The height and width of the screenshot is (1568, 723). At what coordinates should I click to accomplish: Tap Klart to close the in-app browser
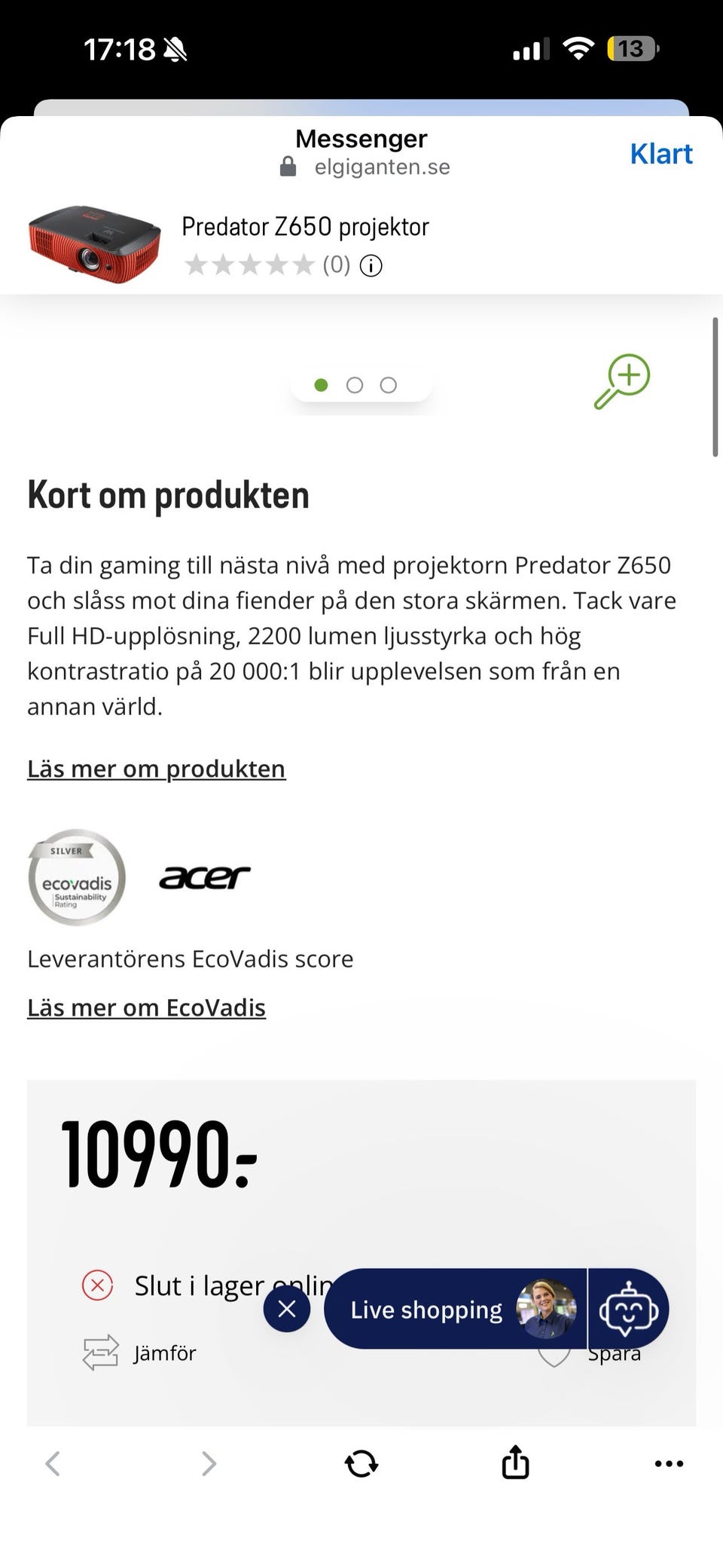click(x=660, y=154)
